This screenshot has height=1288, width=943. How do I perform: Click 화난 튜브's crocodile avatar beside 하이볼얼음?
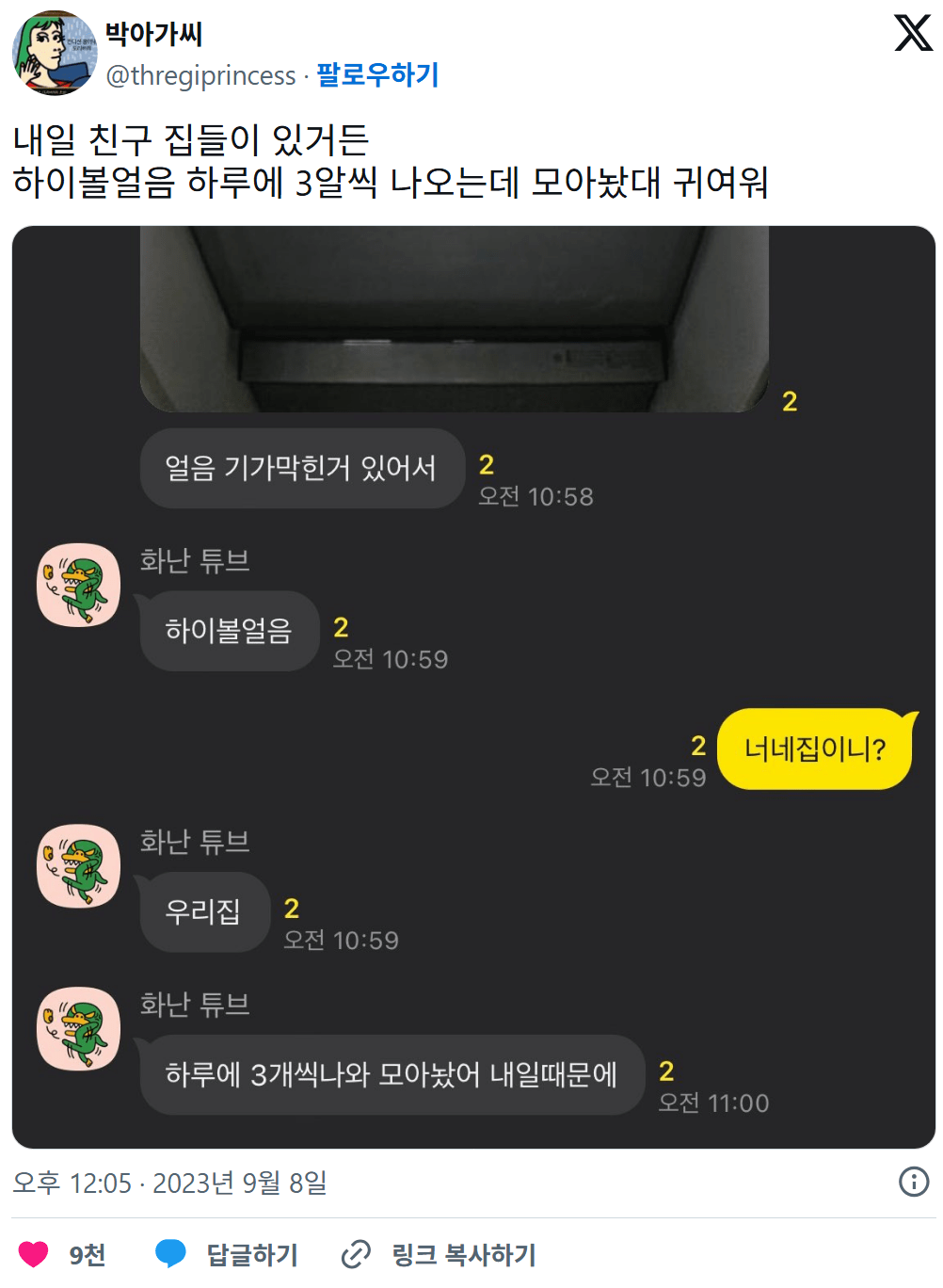[x=78, y=586]
